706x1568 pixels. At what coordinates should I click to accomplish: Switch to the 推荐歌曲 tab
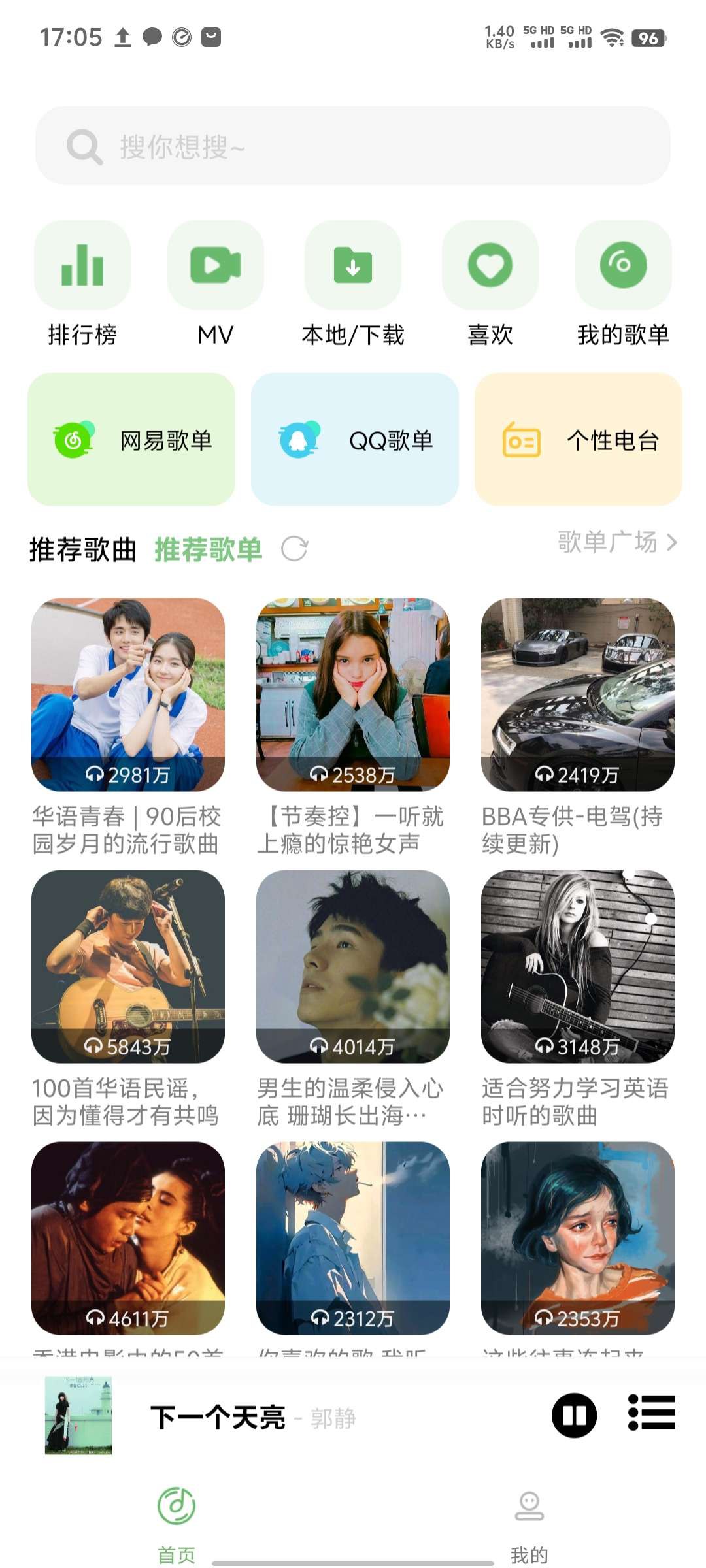coord(83,549)
